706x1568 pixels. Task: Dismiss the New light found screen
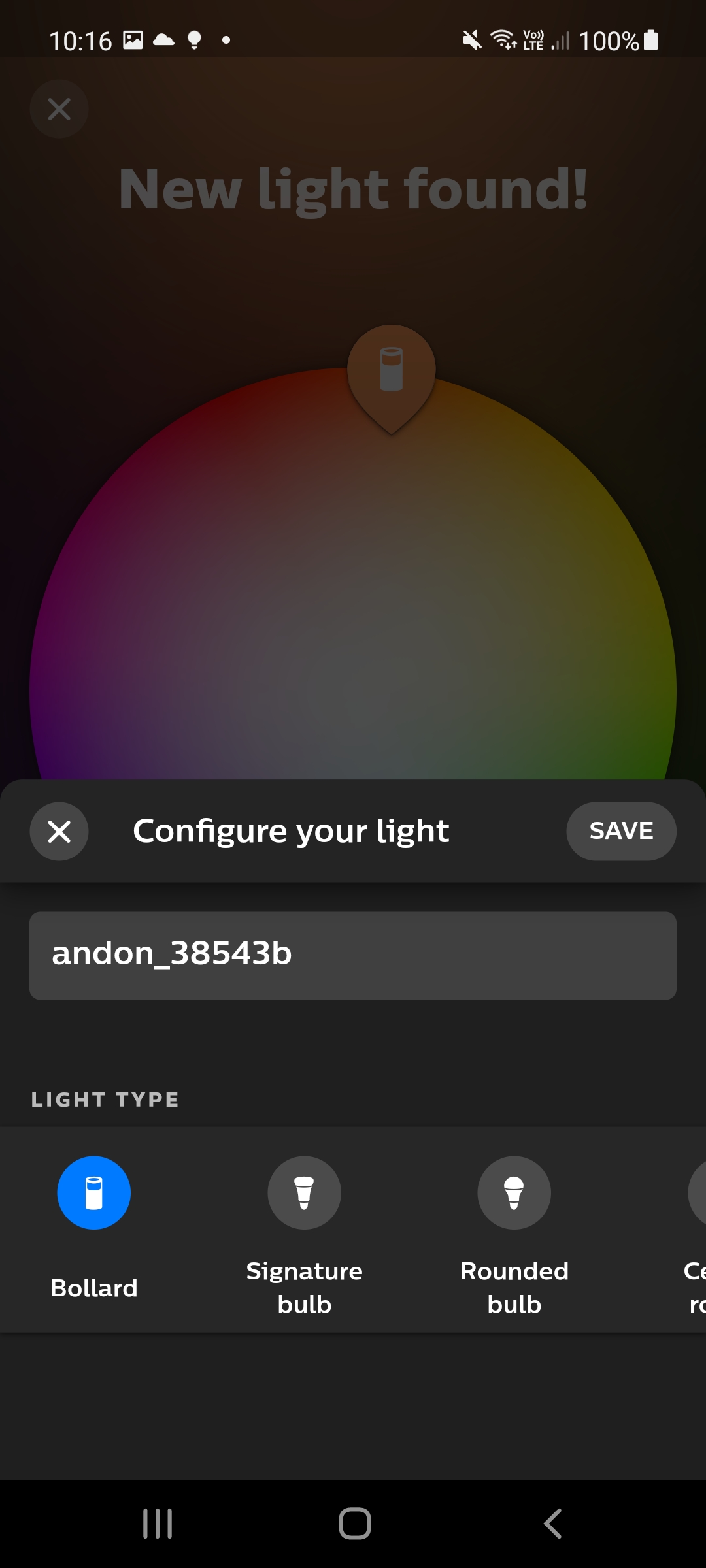(x=59, y=109)
